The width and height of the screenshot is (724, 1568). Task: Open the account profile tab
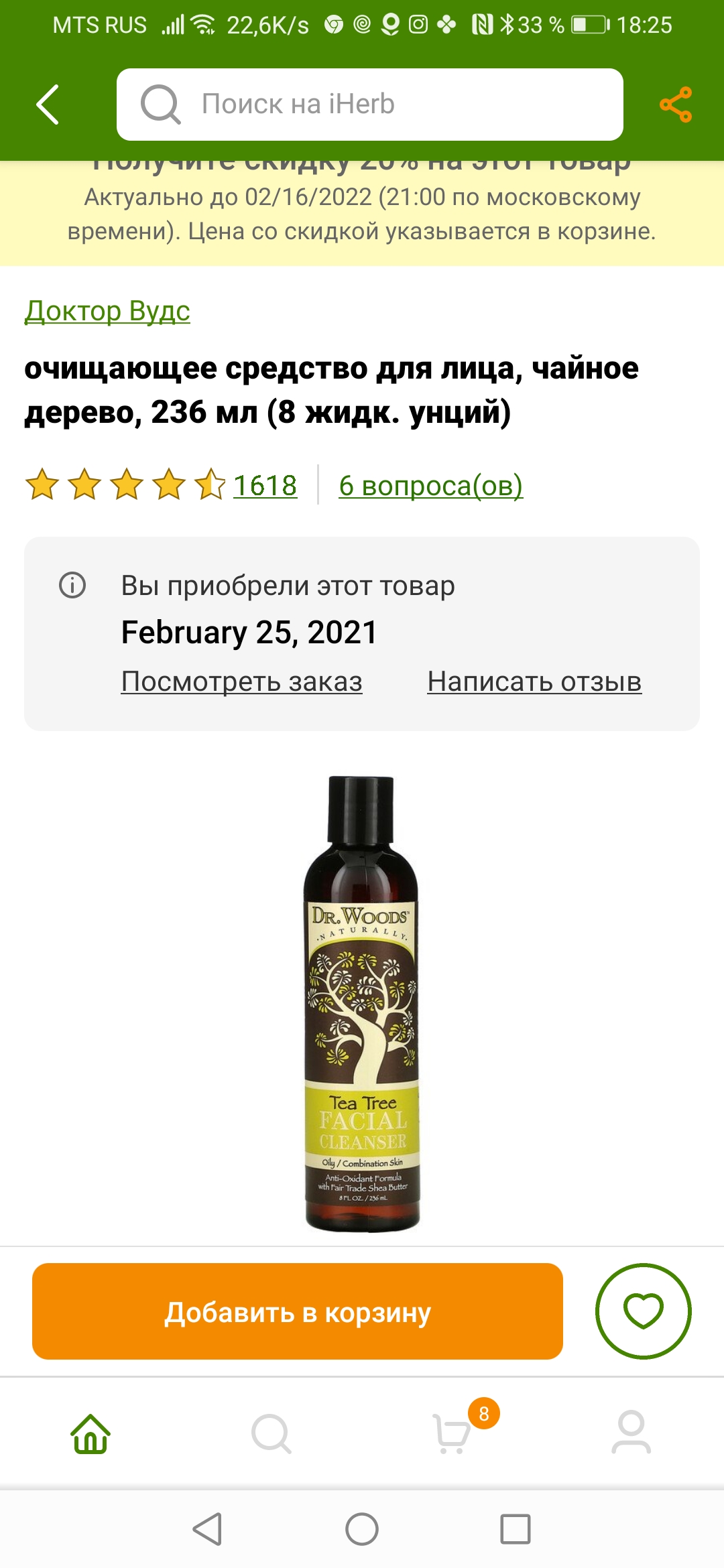click(x=631, y=1432)
